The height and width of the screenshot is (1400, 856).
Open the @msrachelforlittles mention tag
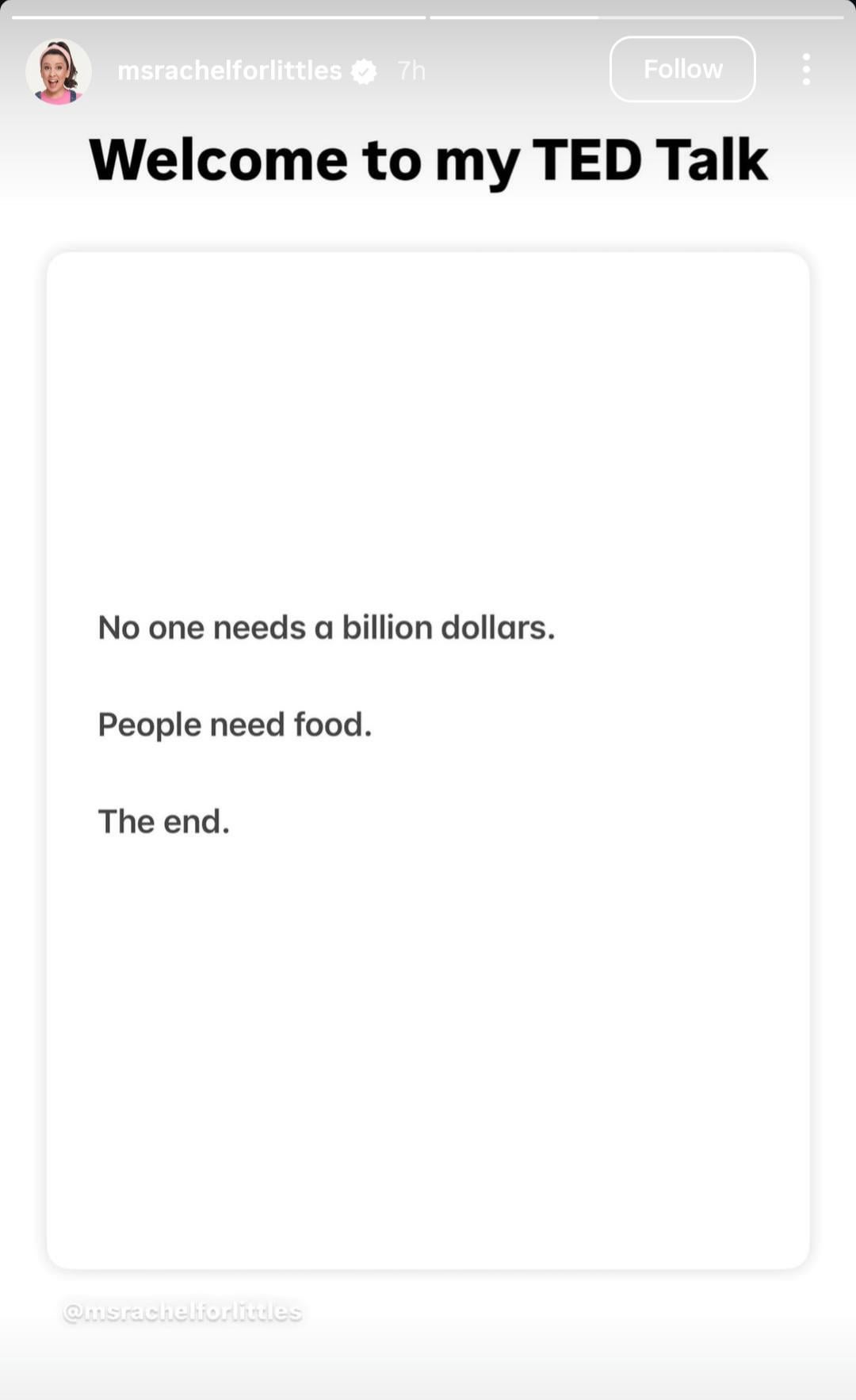pos(182,1311)
